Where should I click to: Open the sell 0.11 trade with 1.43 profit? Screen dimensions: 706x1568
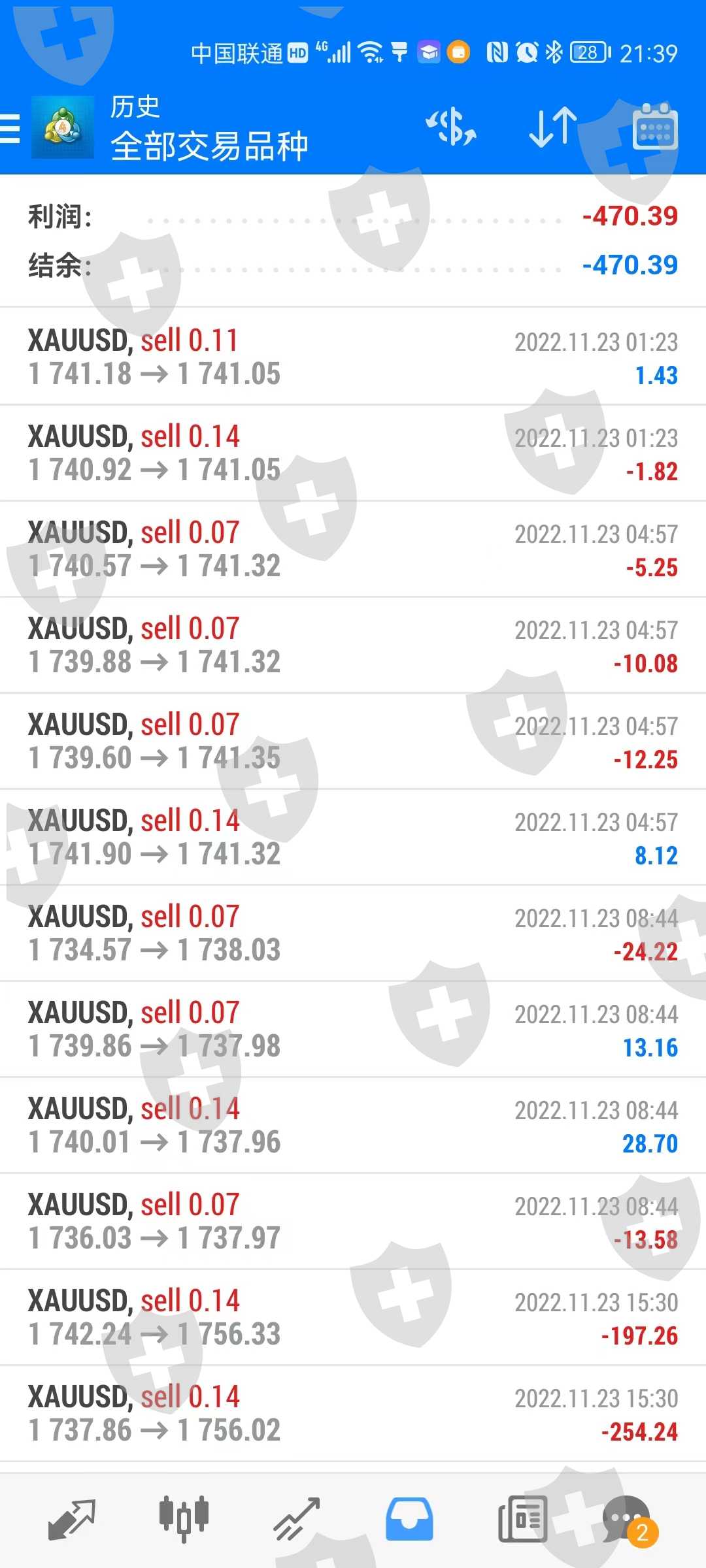[353, 357]
